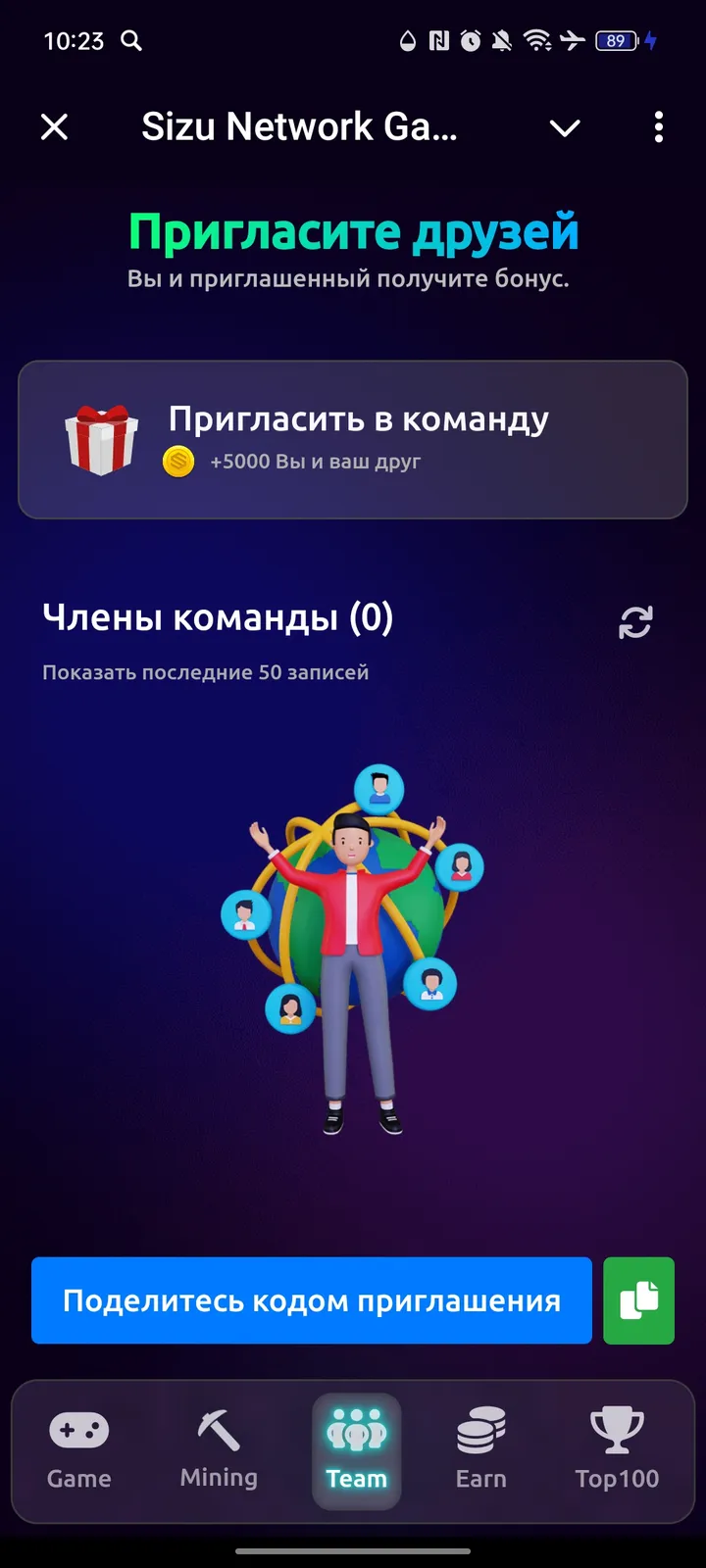The image size is (706, 1568).
Task: Select the Earn coins icon
Action: click(x=479, y=1431)
